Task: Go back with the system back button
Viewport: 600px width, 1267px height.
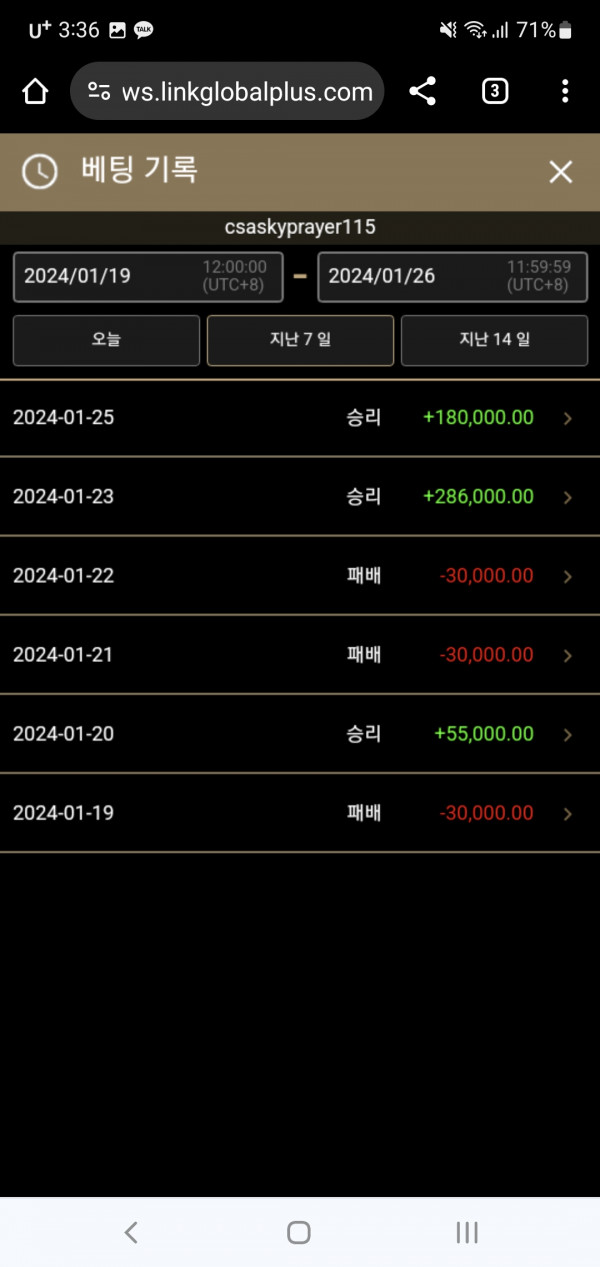Action: pos(131,1232)
